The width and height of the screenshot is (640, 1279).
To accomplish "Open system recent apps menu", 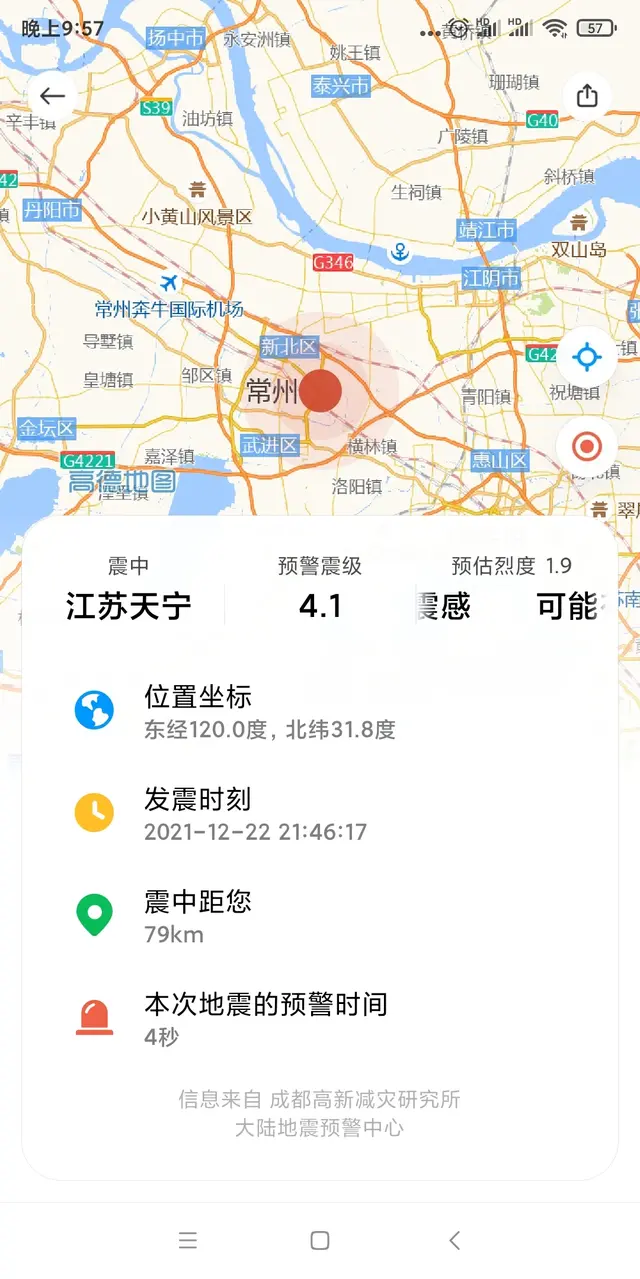I will tap(187, 1240).
